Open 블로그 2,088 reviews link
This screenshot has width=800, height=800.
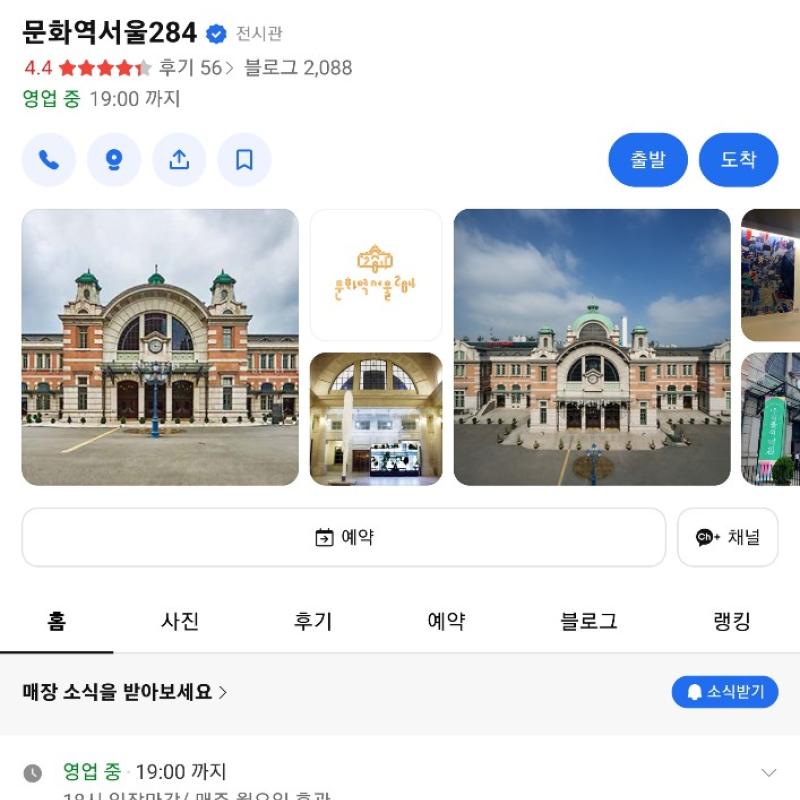298,68
